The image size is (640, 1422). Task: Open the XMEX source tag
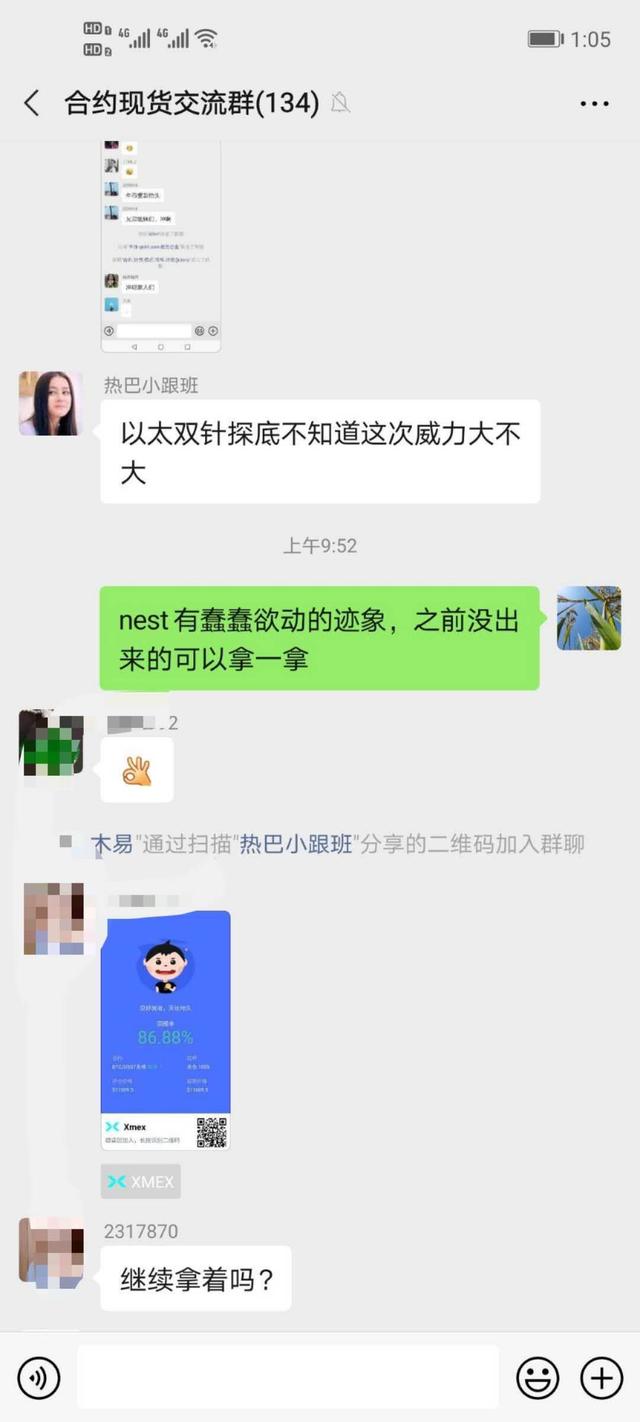(141, 1181)
